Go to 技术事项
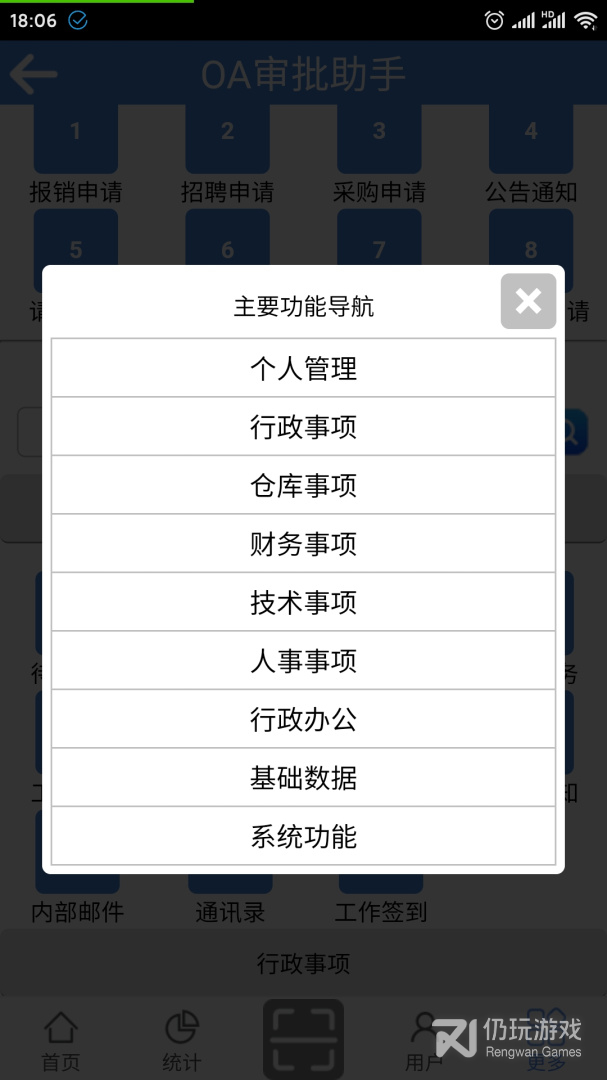Viewport: 607px width, 1080px height. click(303, 602)
